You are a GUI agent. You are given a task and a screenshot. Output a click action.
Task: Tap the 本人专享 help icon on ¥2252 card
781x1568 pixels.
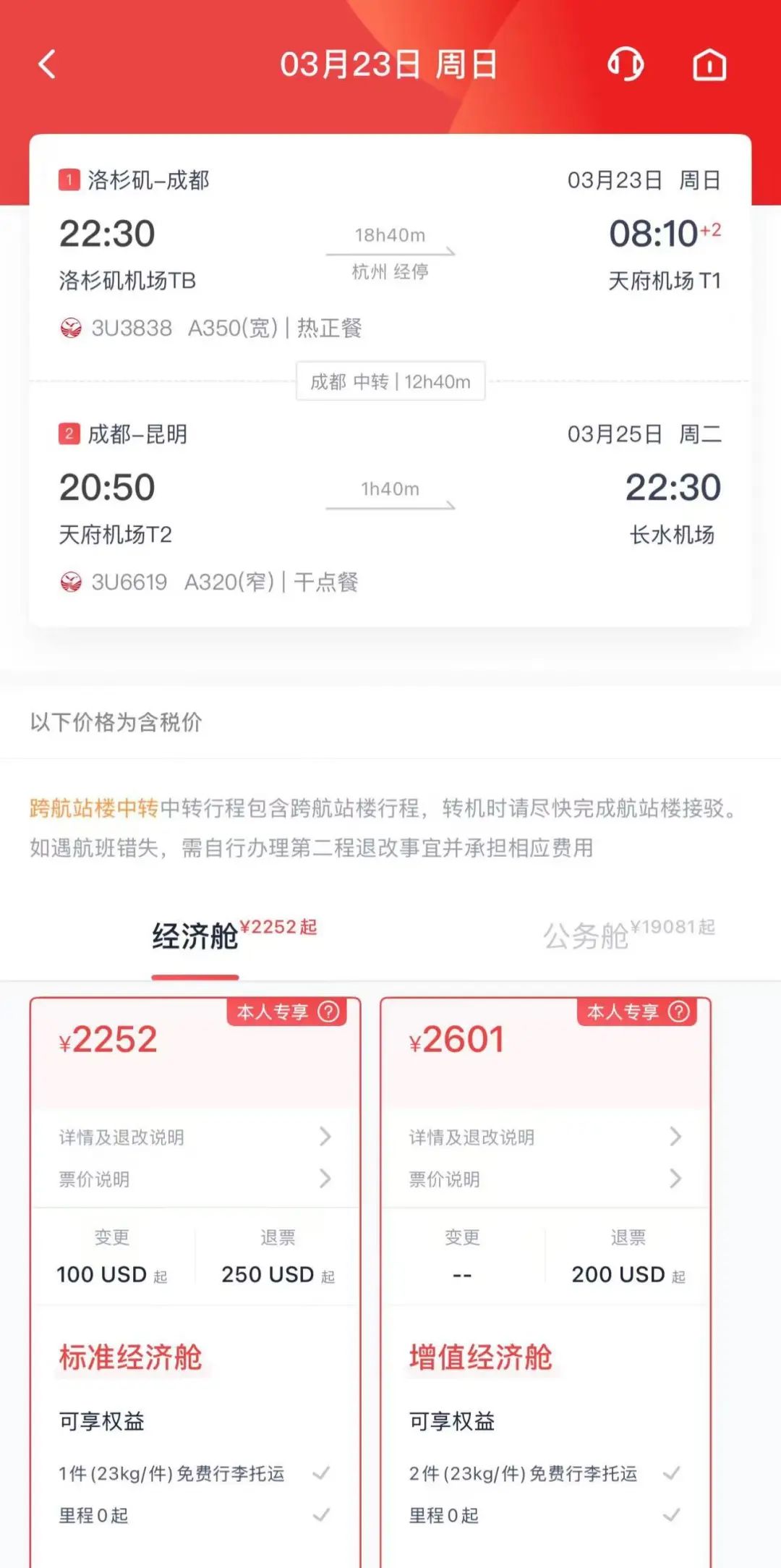[x=329, y=1012]
